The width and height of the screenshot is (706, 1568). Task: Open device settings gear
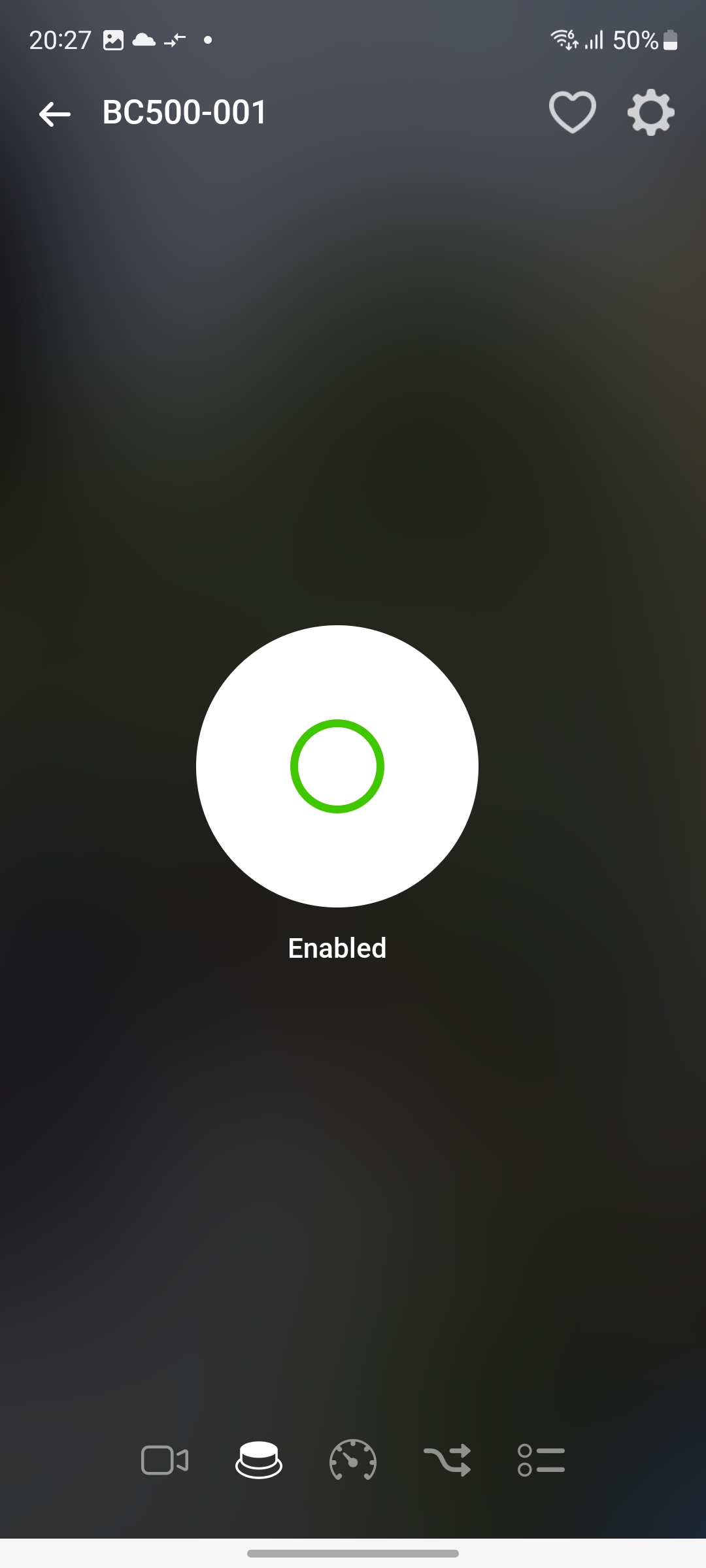coord(650,113)
